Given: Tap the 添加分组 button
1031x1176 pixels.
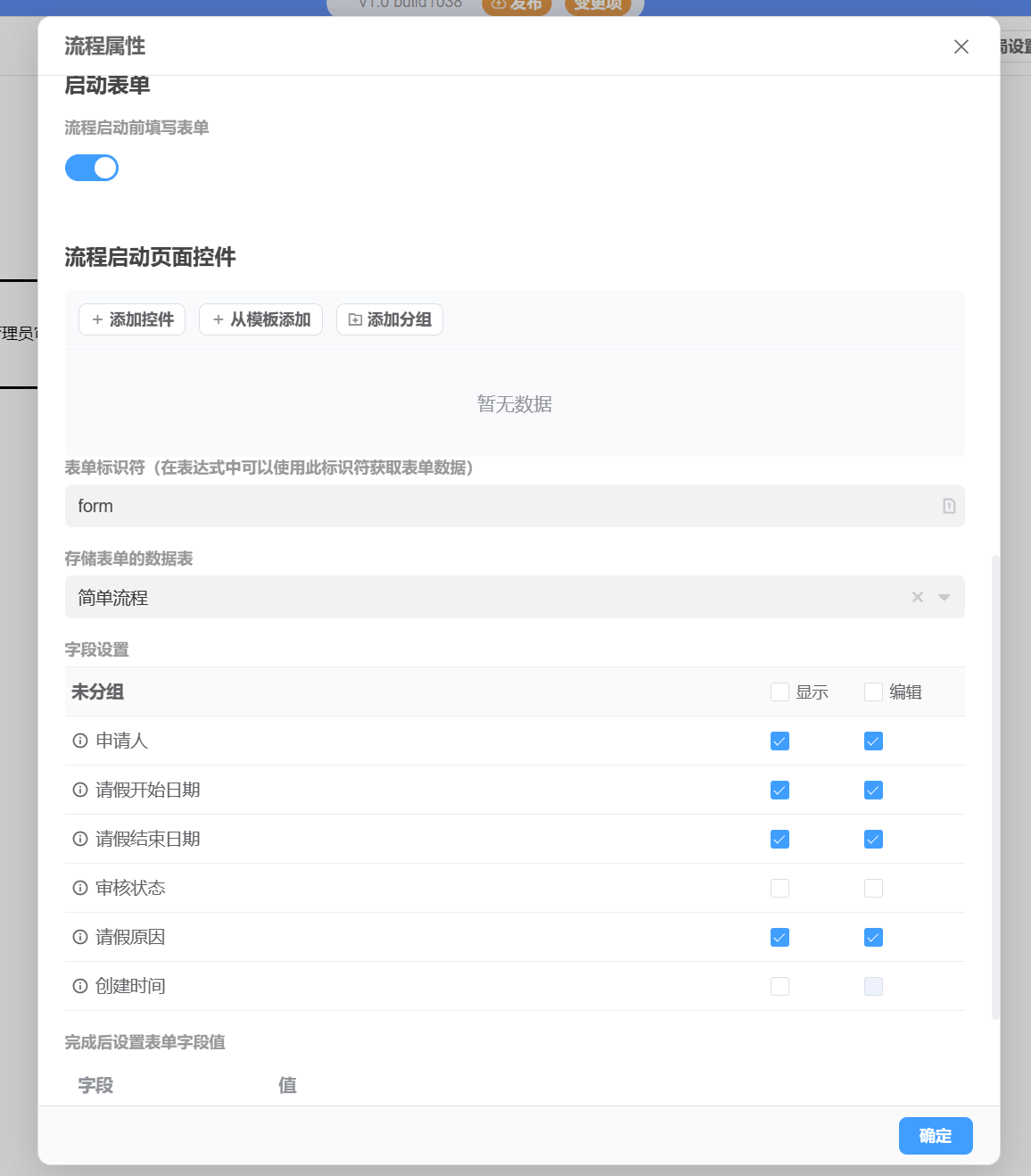Looking at the screenshot, I should coord(390,319).
